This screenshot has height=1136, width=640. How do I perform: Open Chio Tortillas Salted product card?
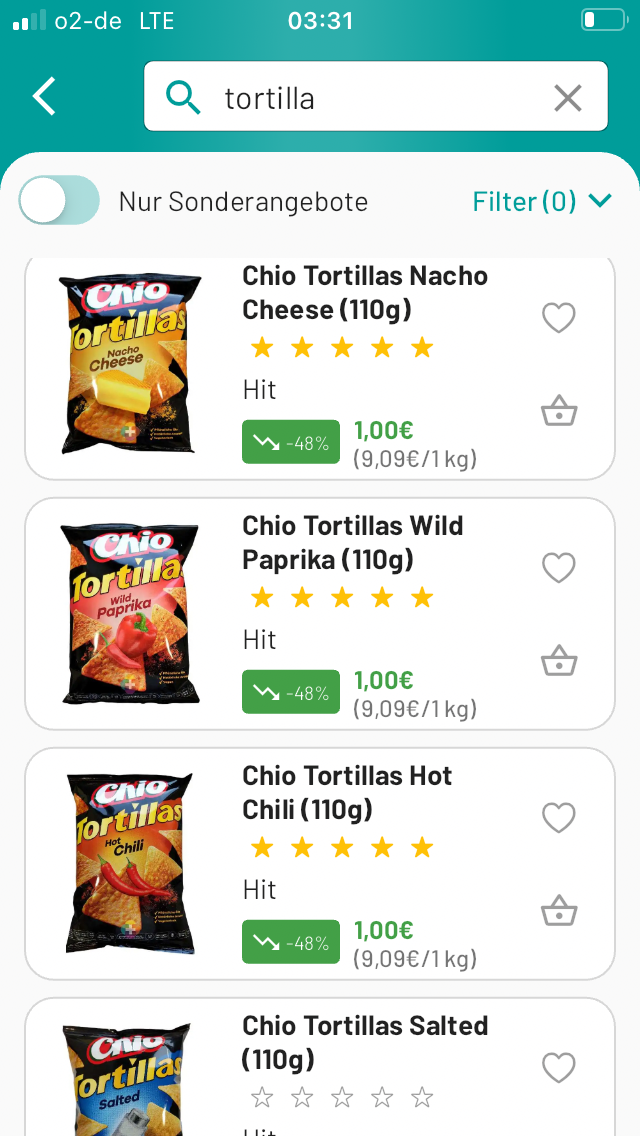coord(320,1067)
